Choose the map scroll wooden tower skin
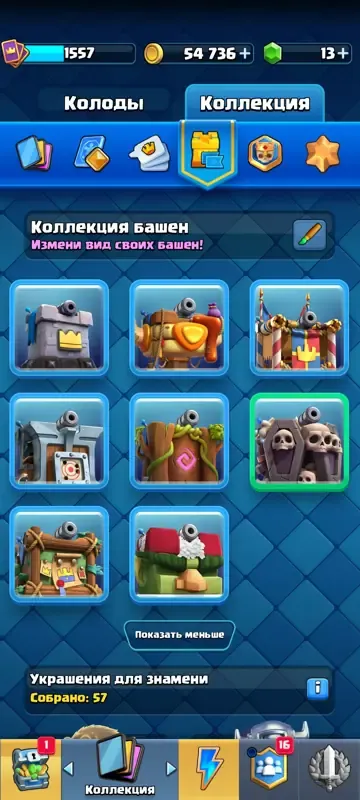Screen dimensions: 360x800 click(x=59, y=555)
